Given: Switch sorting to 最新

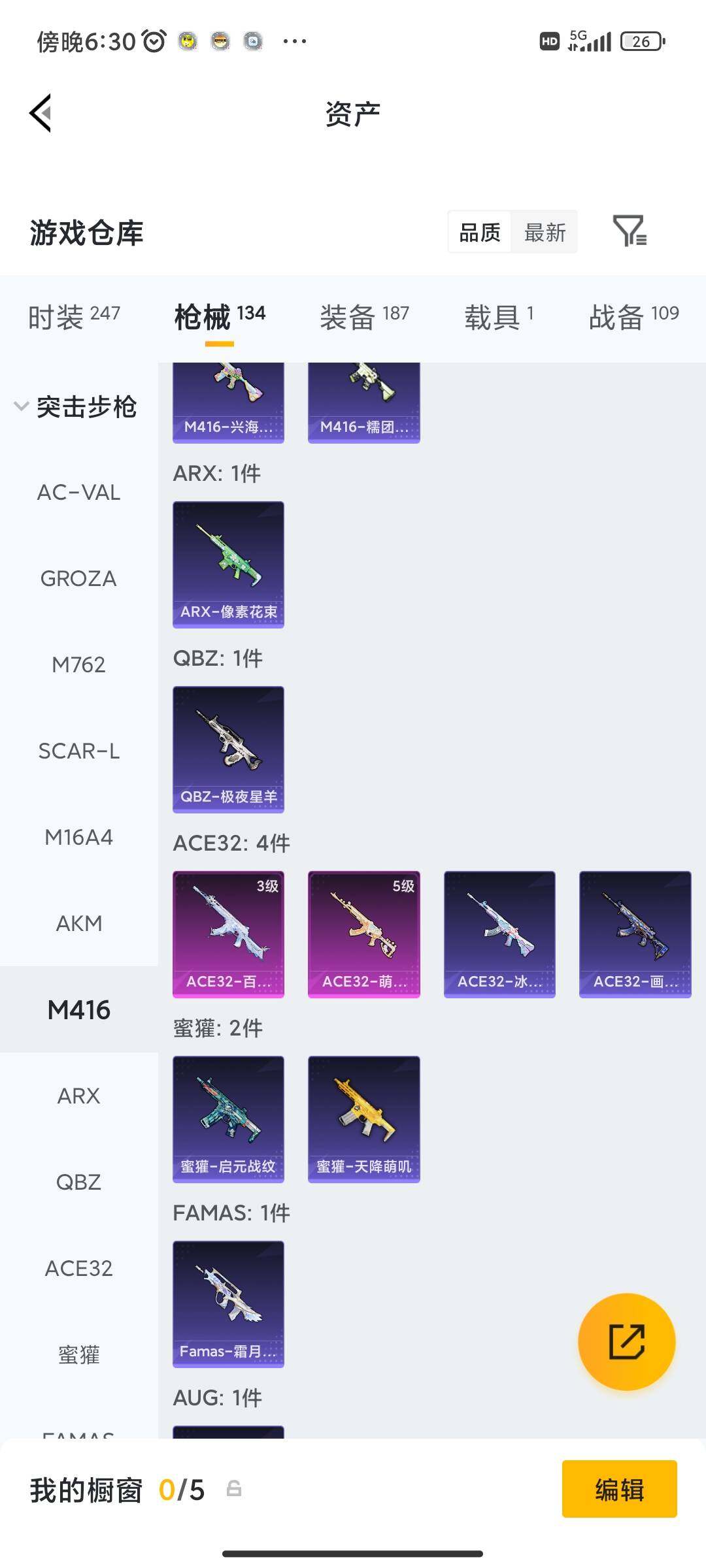Looking at the screenshot, I should pyautogui.click(x=545, y=232).
